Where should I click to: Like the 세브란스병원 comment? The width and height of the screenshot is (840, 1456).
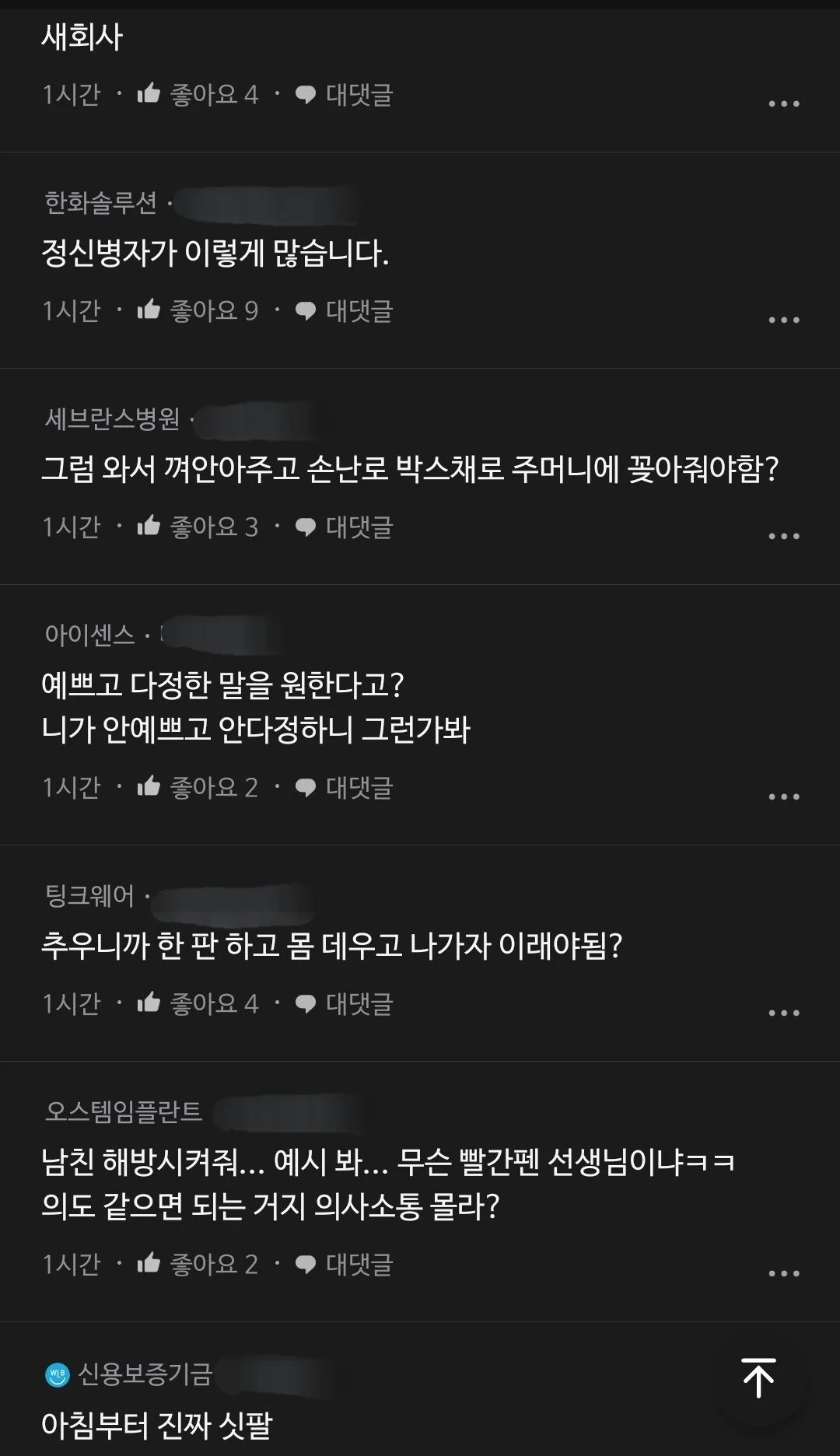(x=198, y=527)
